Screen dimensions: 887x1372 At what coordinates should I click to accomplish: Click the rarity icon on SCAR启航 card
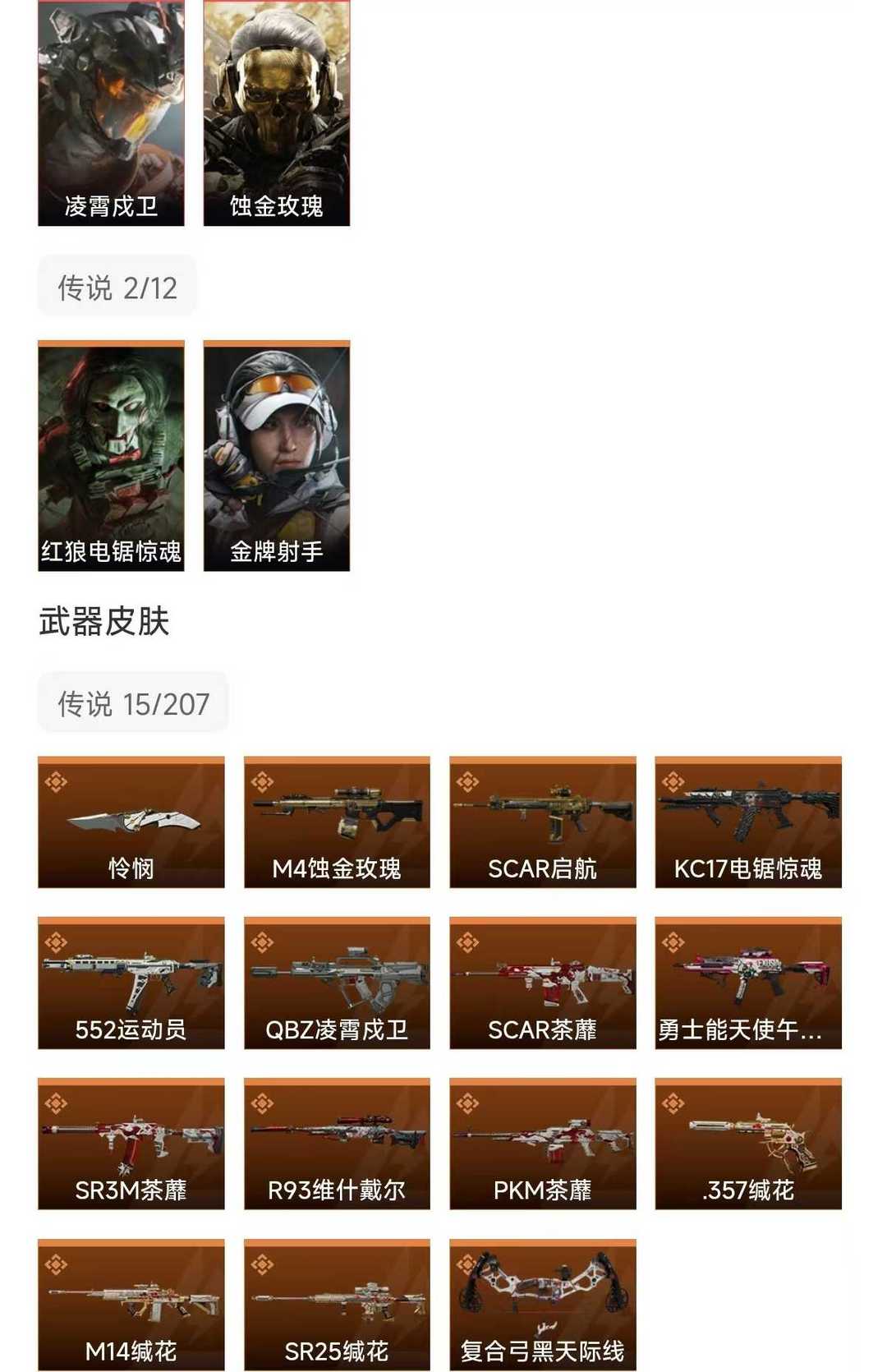coord(468,783)
